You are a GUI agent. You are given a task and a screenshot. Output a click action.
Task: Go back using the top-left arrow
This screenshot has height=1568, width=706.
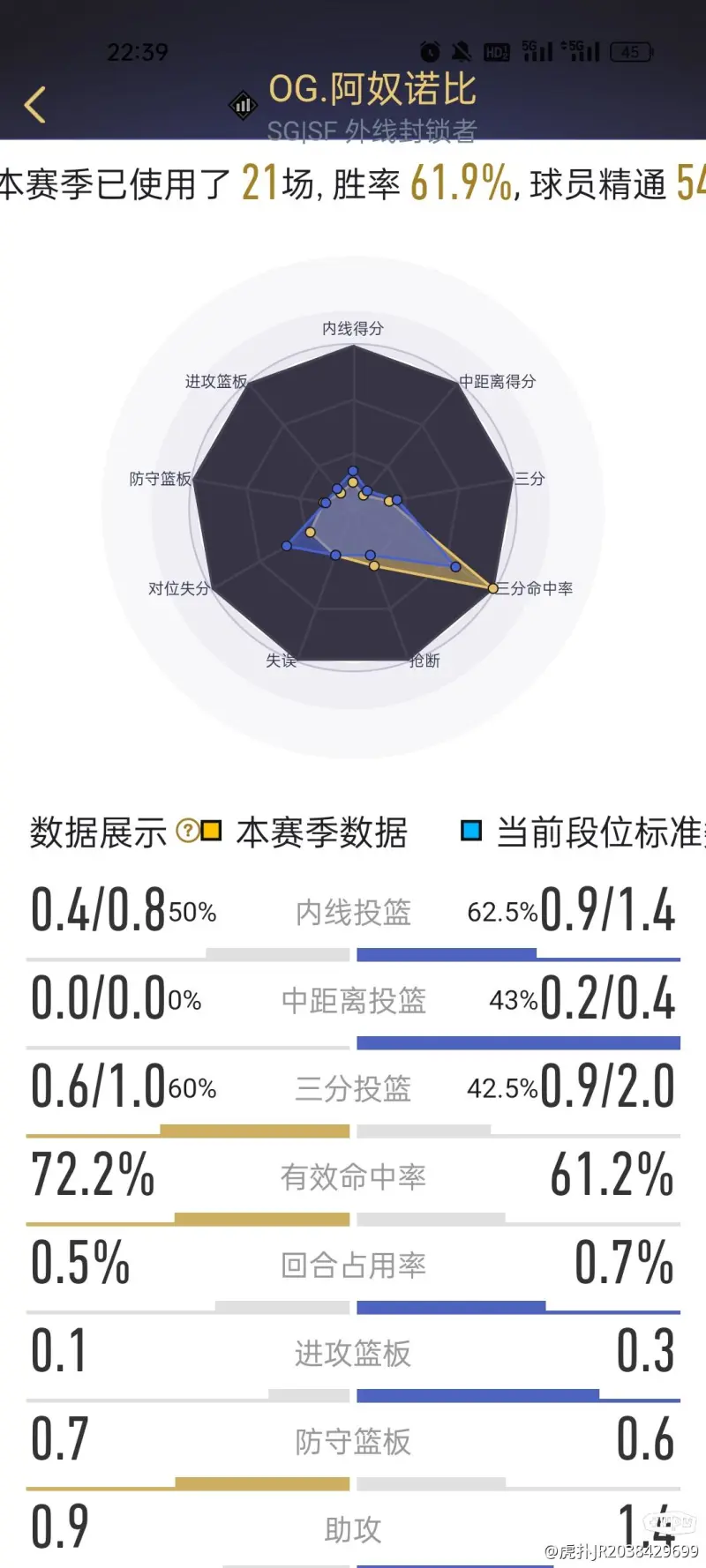tap(35, 105)
